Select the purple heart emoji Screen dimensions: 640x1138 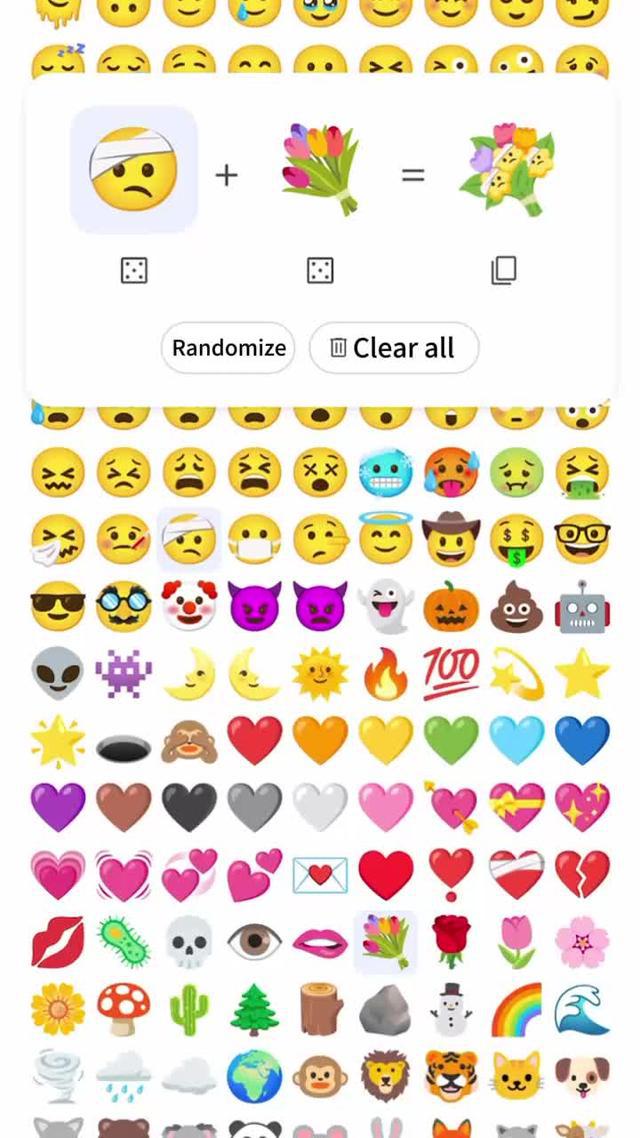click(x=58, y=806)
